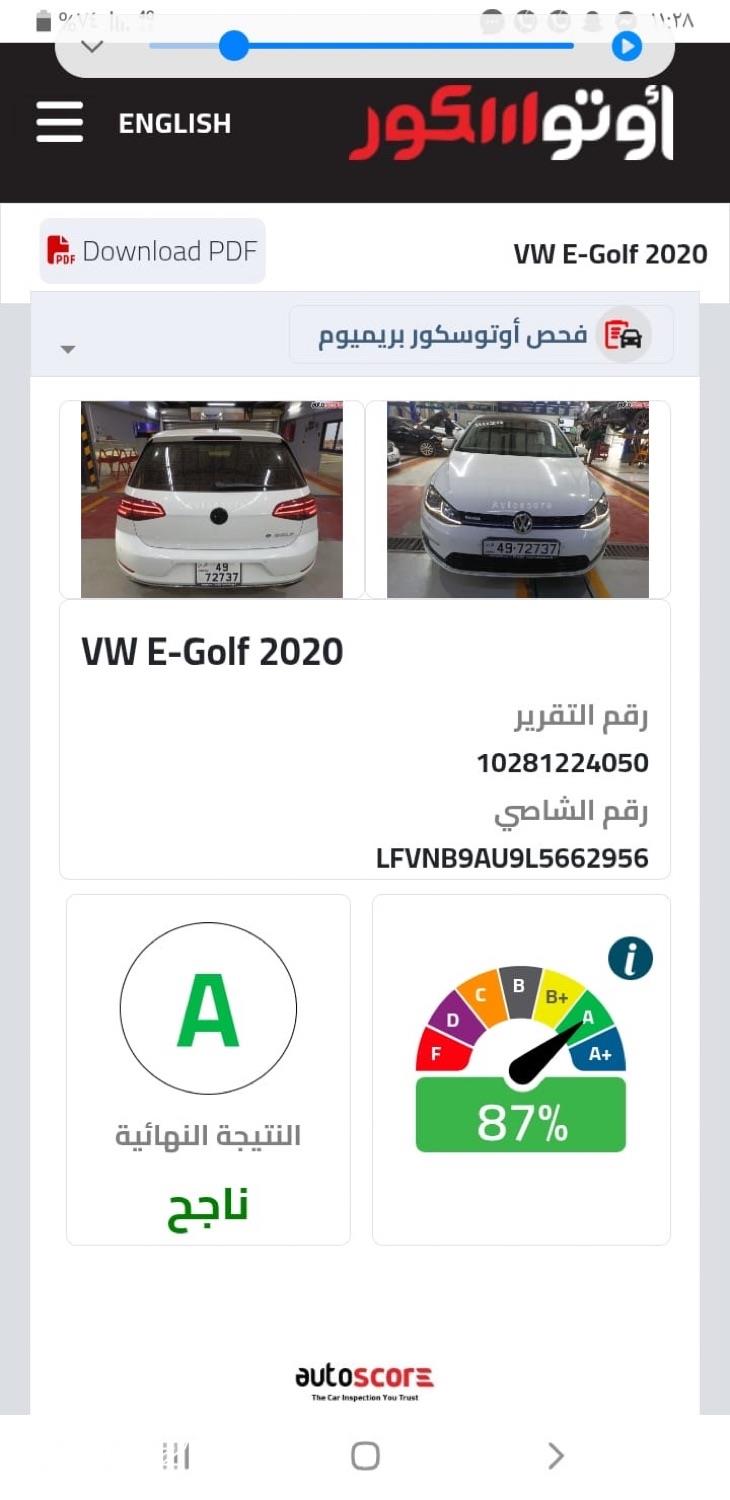Collapse the overlay with the down chevron

[92, 46]
